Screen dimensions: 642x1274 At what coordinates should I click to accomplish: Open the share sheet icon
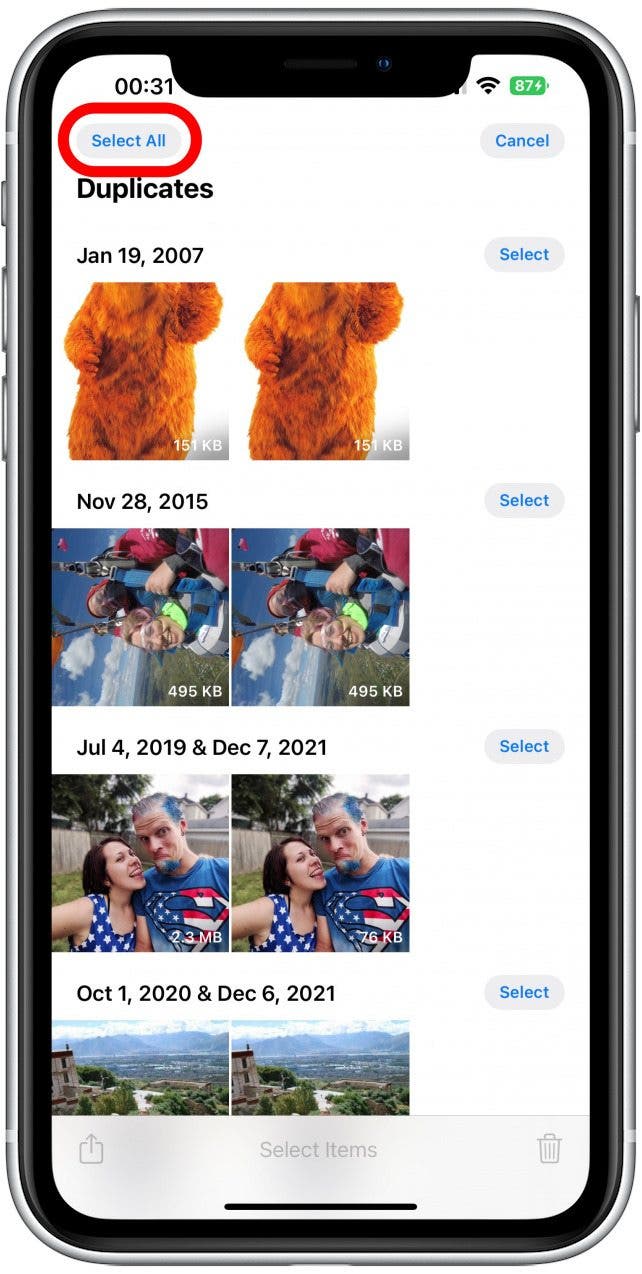pyautogui.click(x=91, y=1149)
